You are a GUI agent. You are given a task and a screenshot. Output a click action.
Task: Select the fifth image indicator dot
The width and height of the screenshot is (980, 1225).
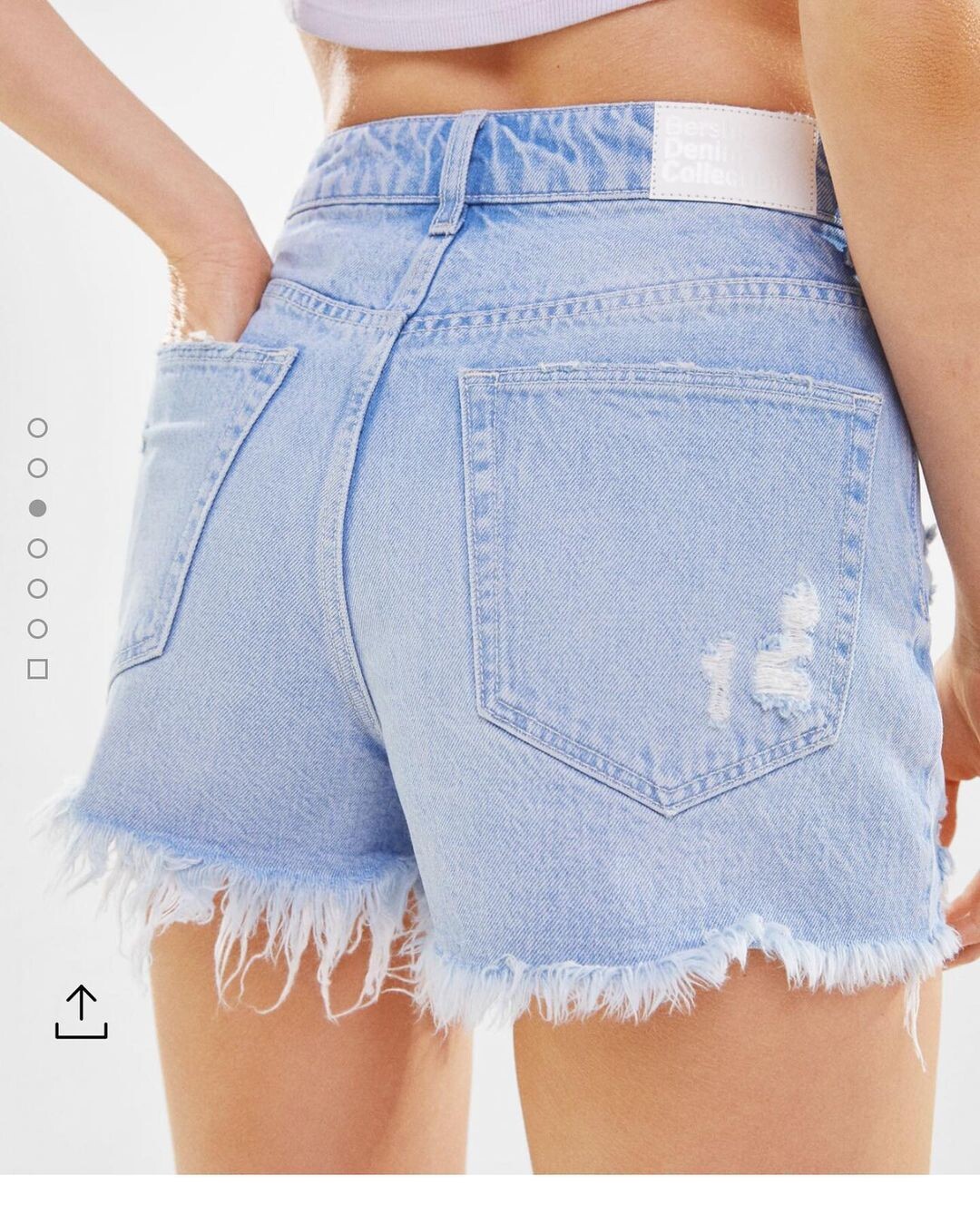37,588
